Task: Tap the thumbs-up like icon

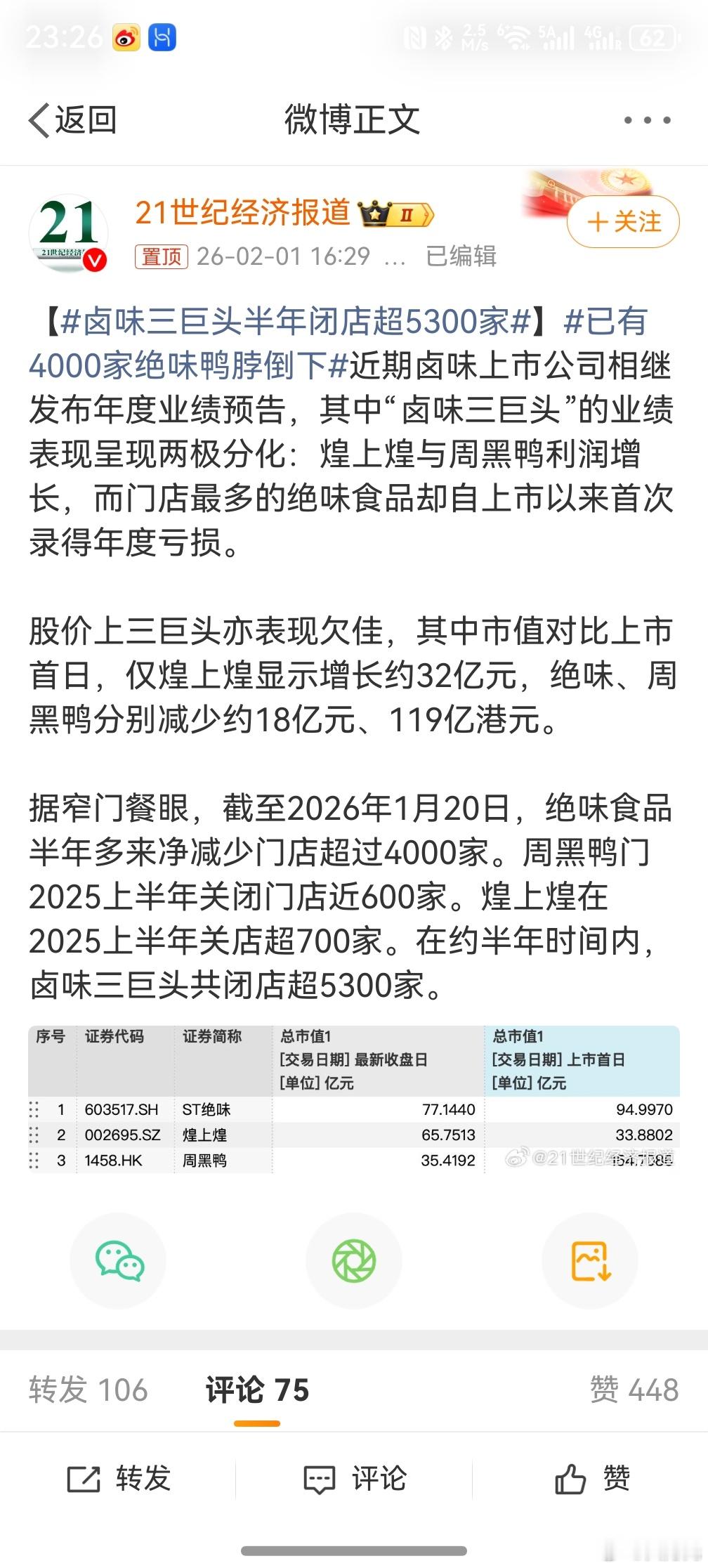Action: (x=571, y=1477)
